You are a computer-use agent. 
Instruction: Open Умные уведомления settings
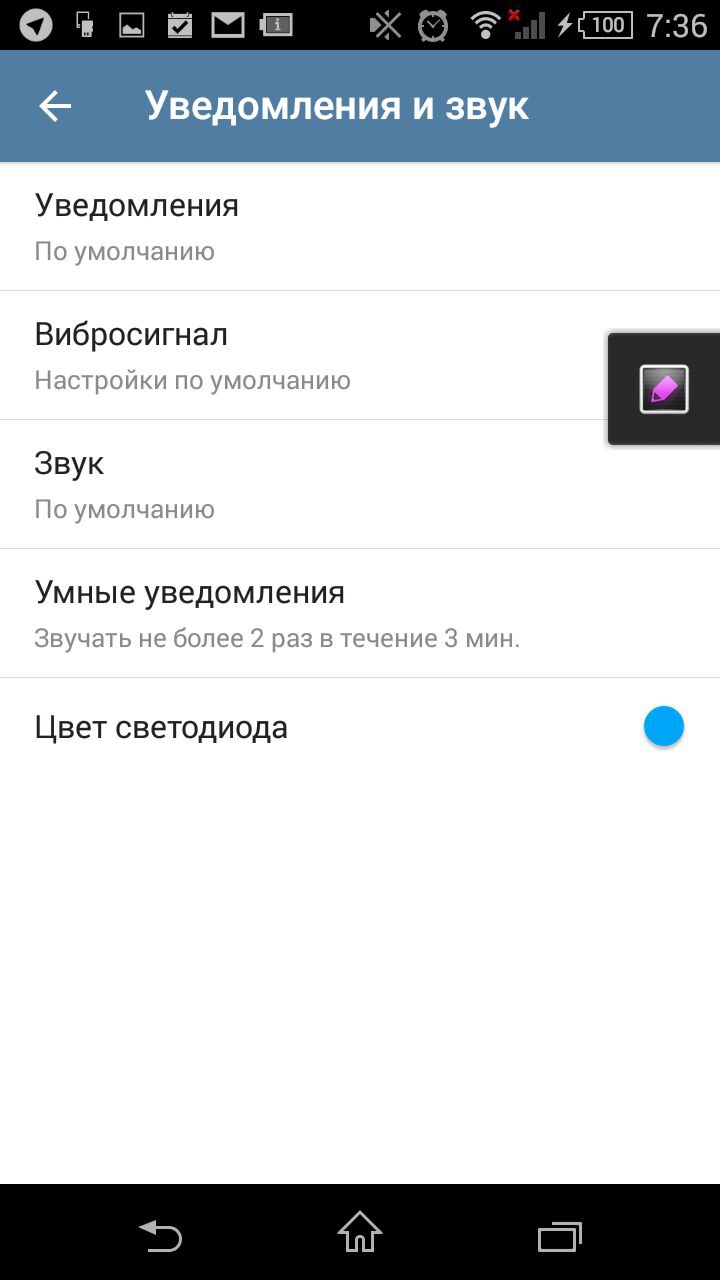300,614
